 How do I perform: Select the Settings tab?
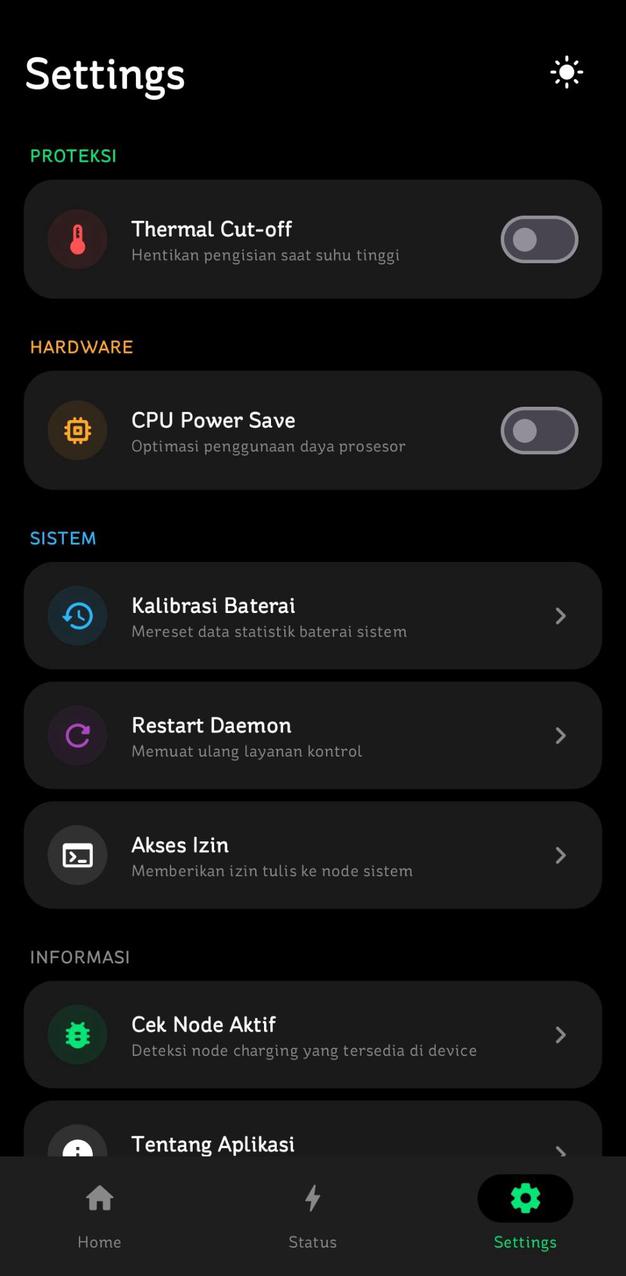coord(525,1214)
